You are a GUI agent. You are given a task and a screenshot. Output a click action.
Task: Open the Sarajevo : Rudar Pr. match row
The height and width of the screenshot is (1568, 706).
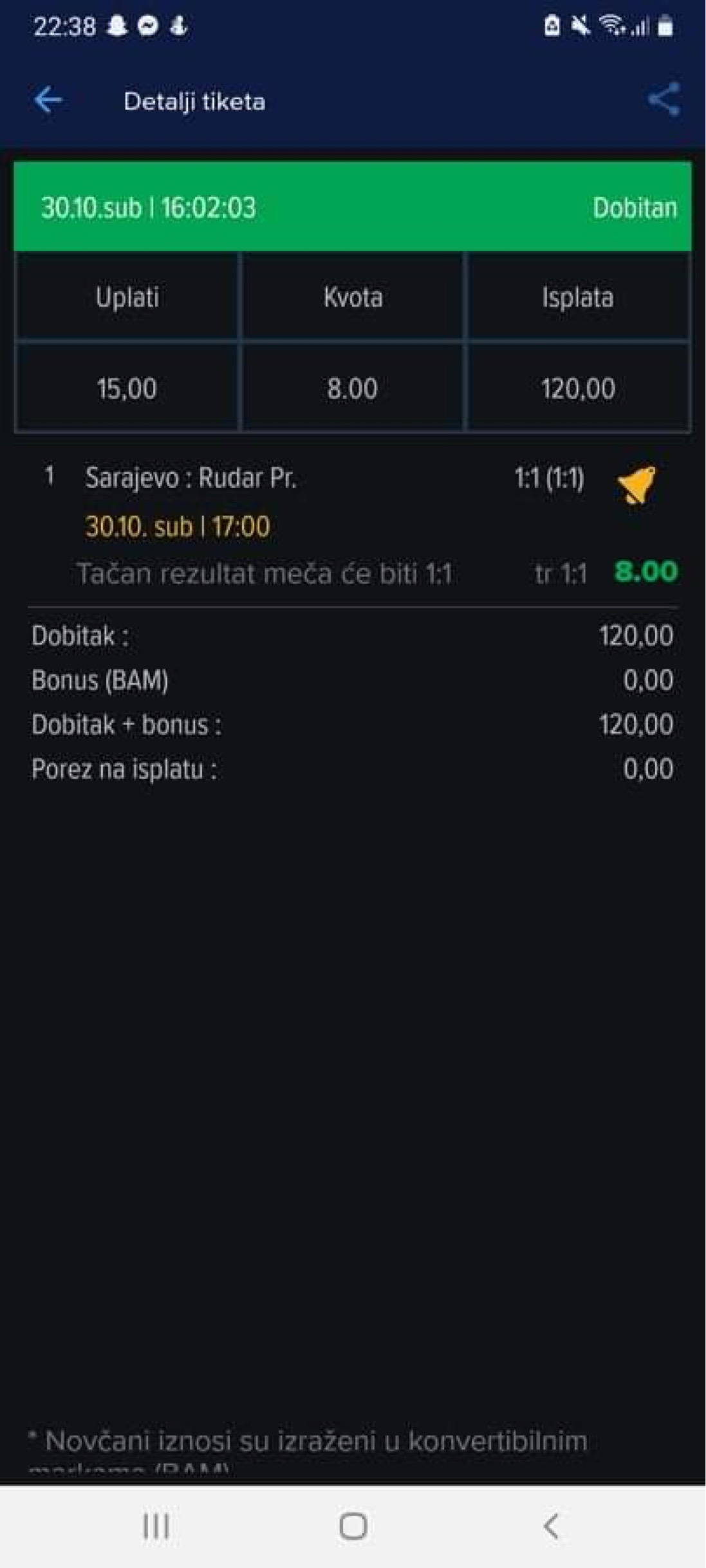(190, 478)
